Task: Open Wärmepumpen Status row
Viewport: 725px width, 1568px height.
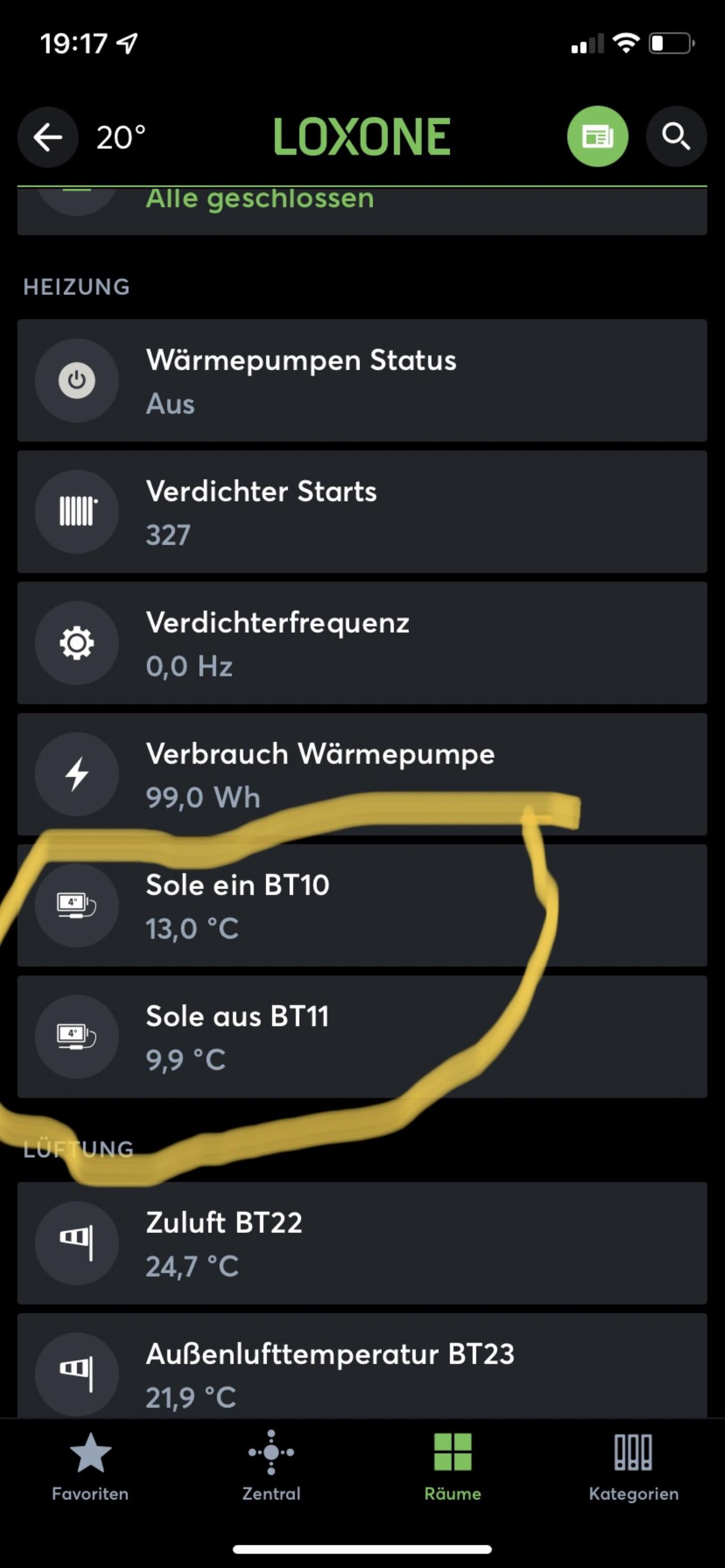Action: tap(362, 380)
